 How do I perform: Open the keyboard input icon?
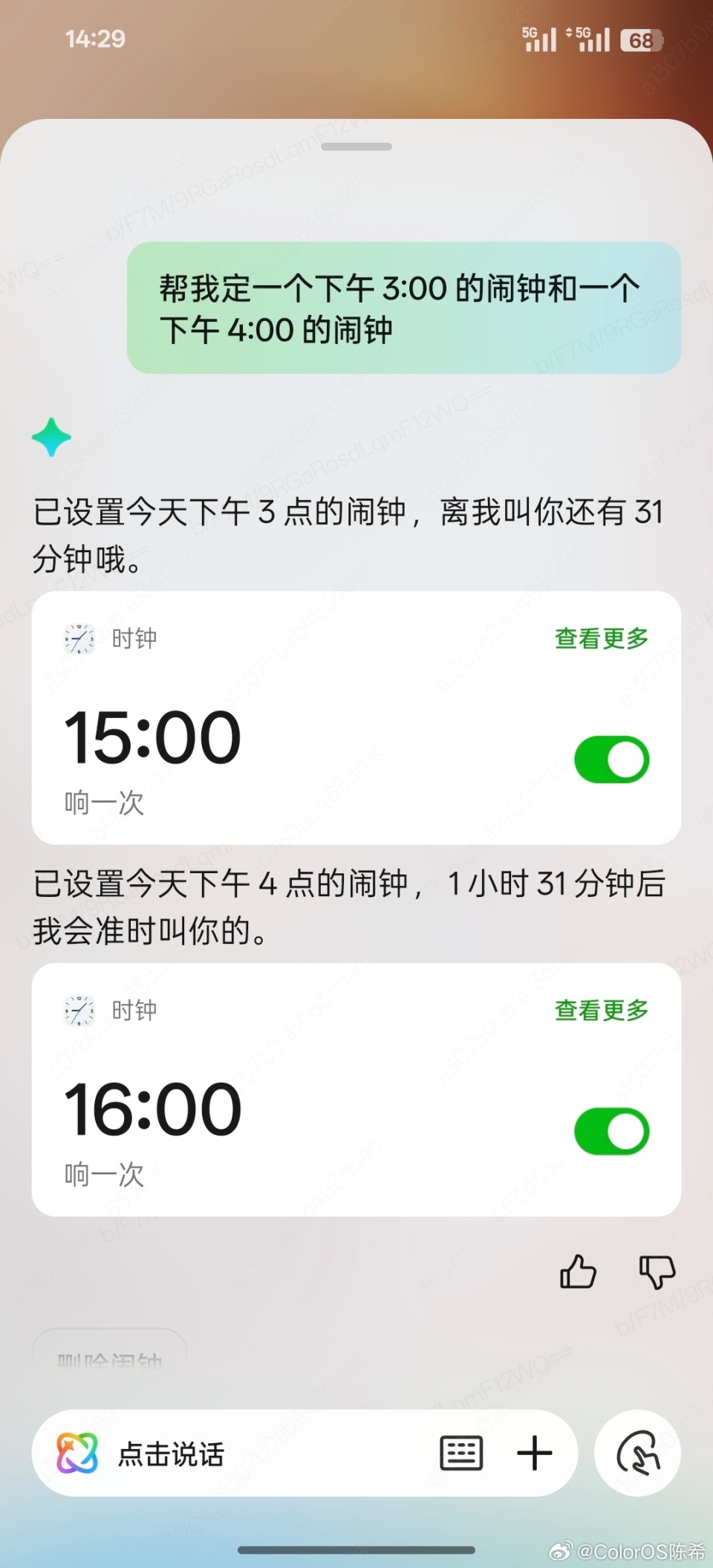tap(461, 1454)
